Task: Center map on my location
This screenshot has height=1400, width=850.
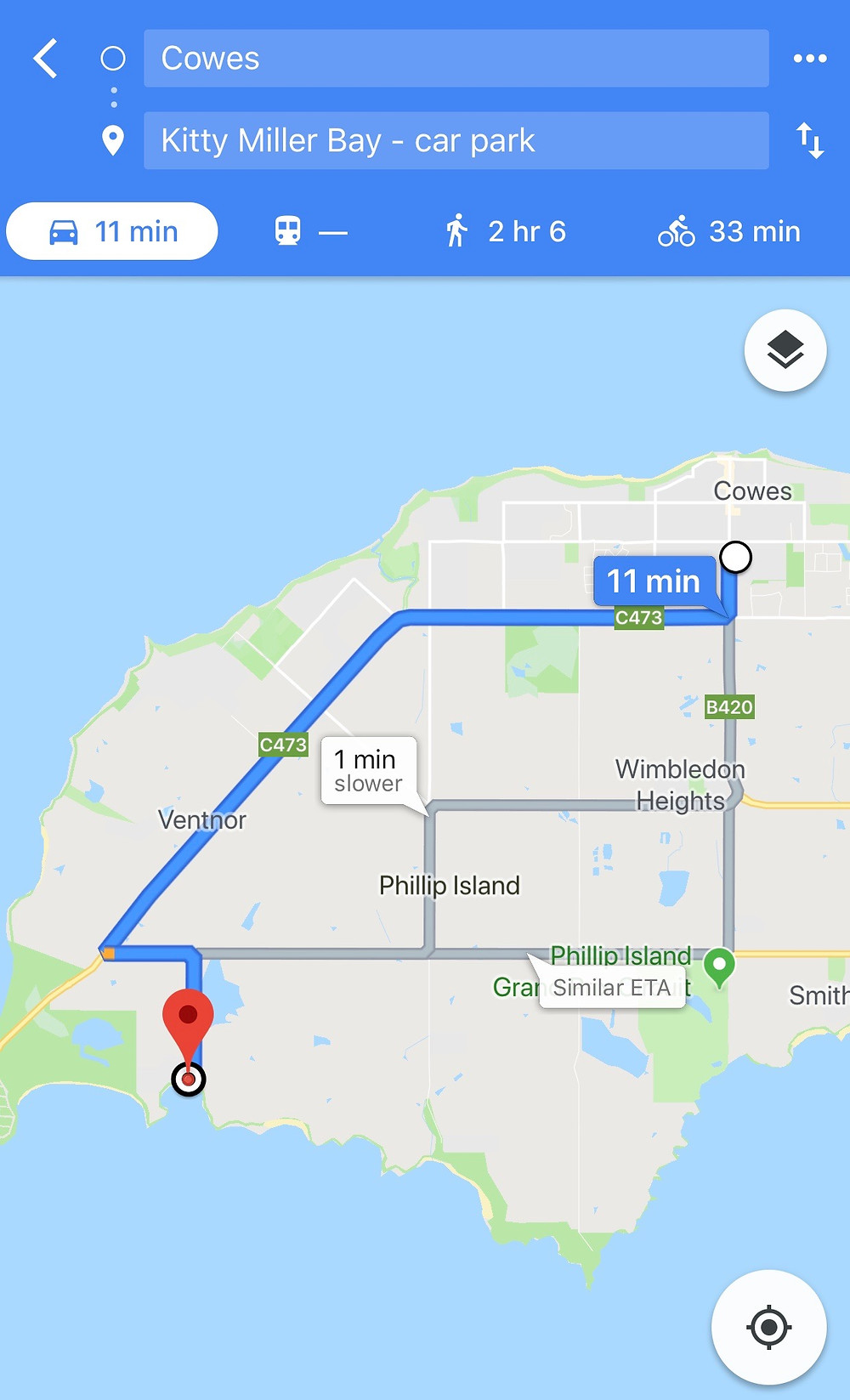Action: click(x=768, y=1327)
